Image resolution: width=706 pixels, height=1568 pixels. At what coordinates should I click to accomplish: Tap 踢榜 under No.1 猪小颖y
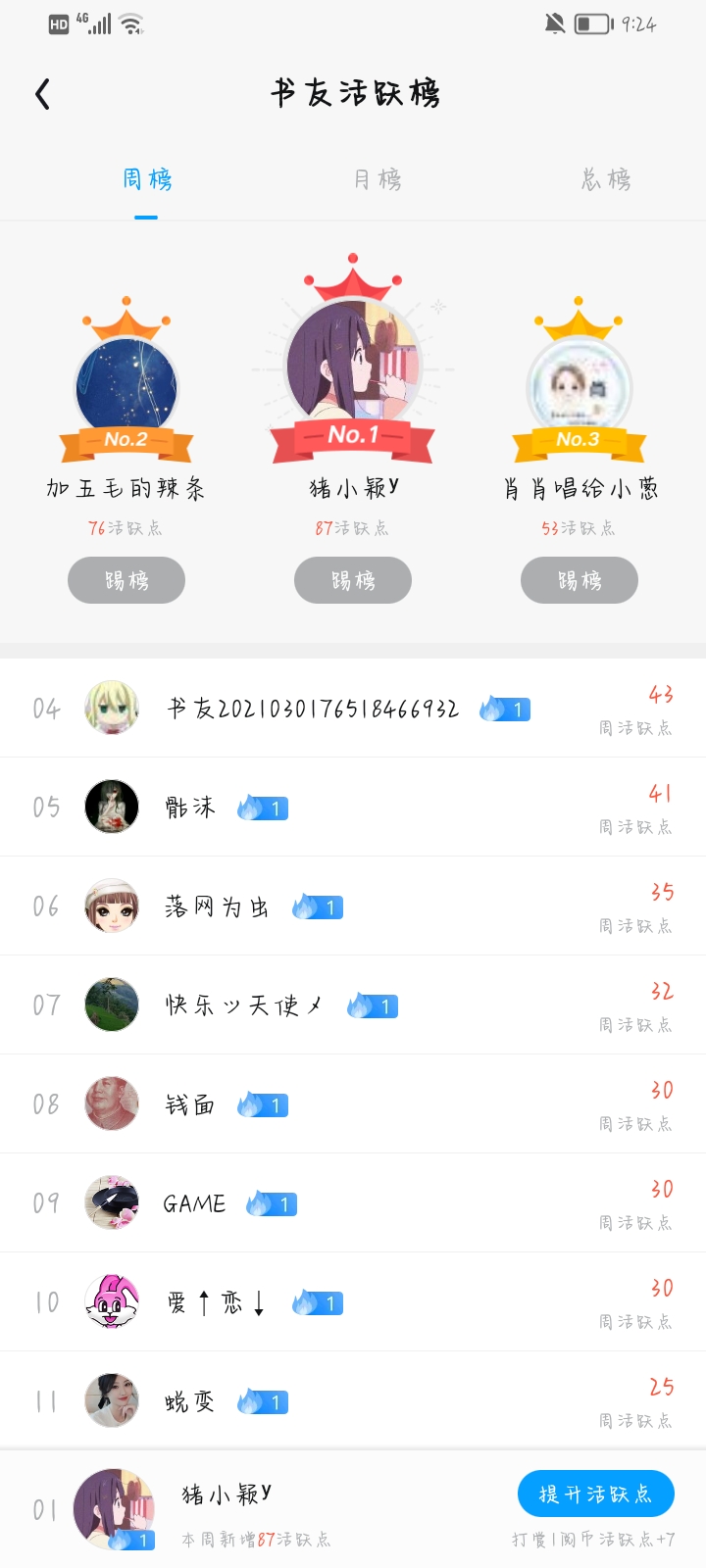point(353,580)
